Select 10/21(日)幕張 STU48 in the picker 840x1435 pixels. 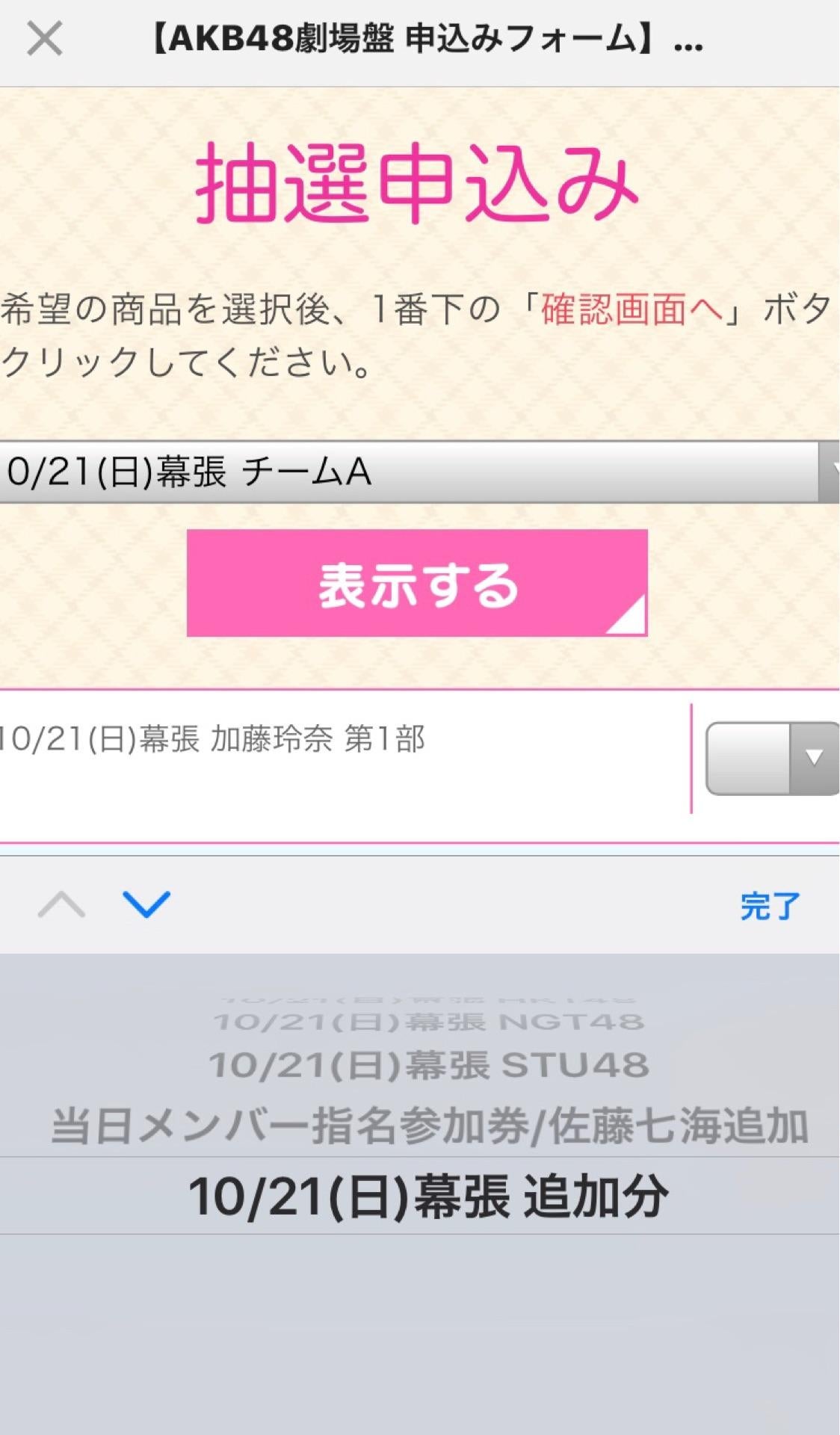click(428, 1065)
